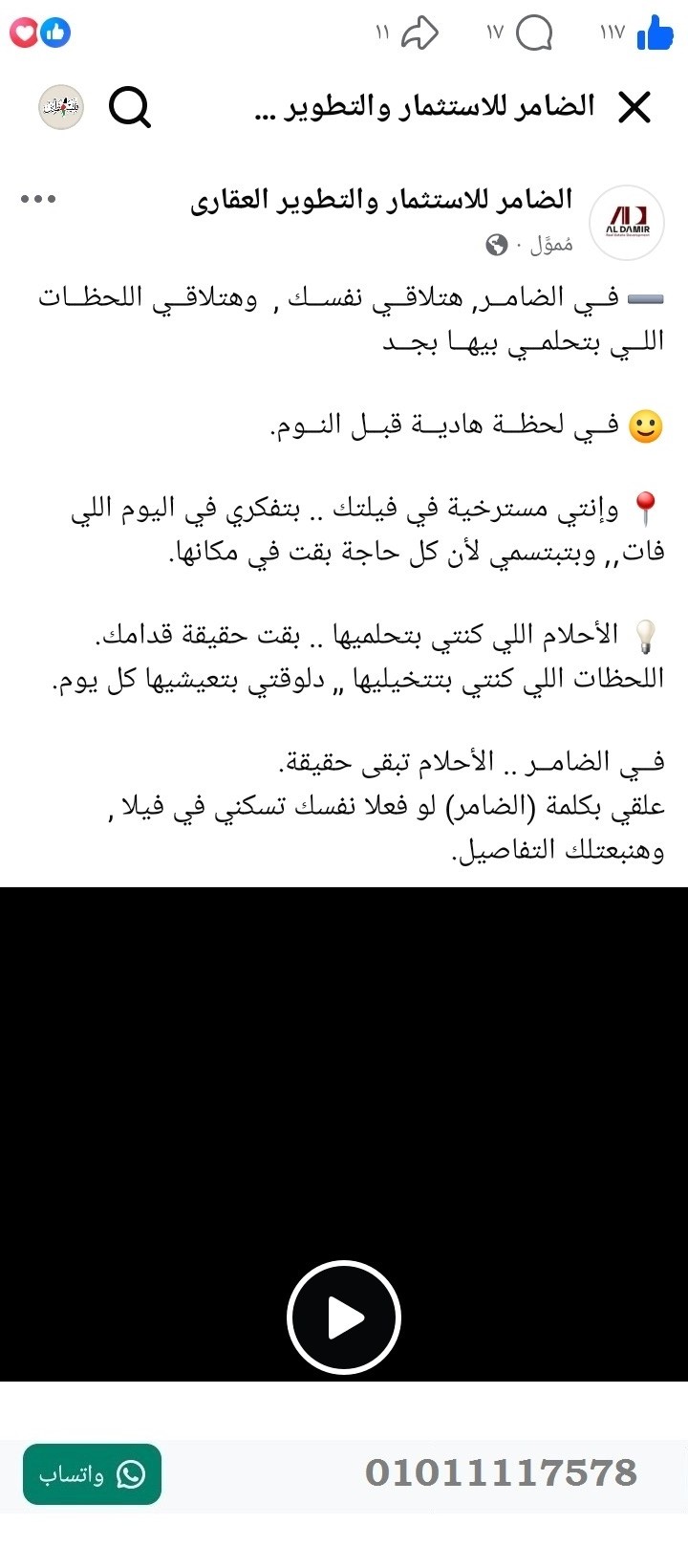Click the share counter showing ١١

380,33
